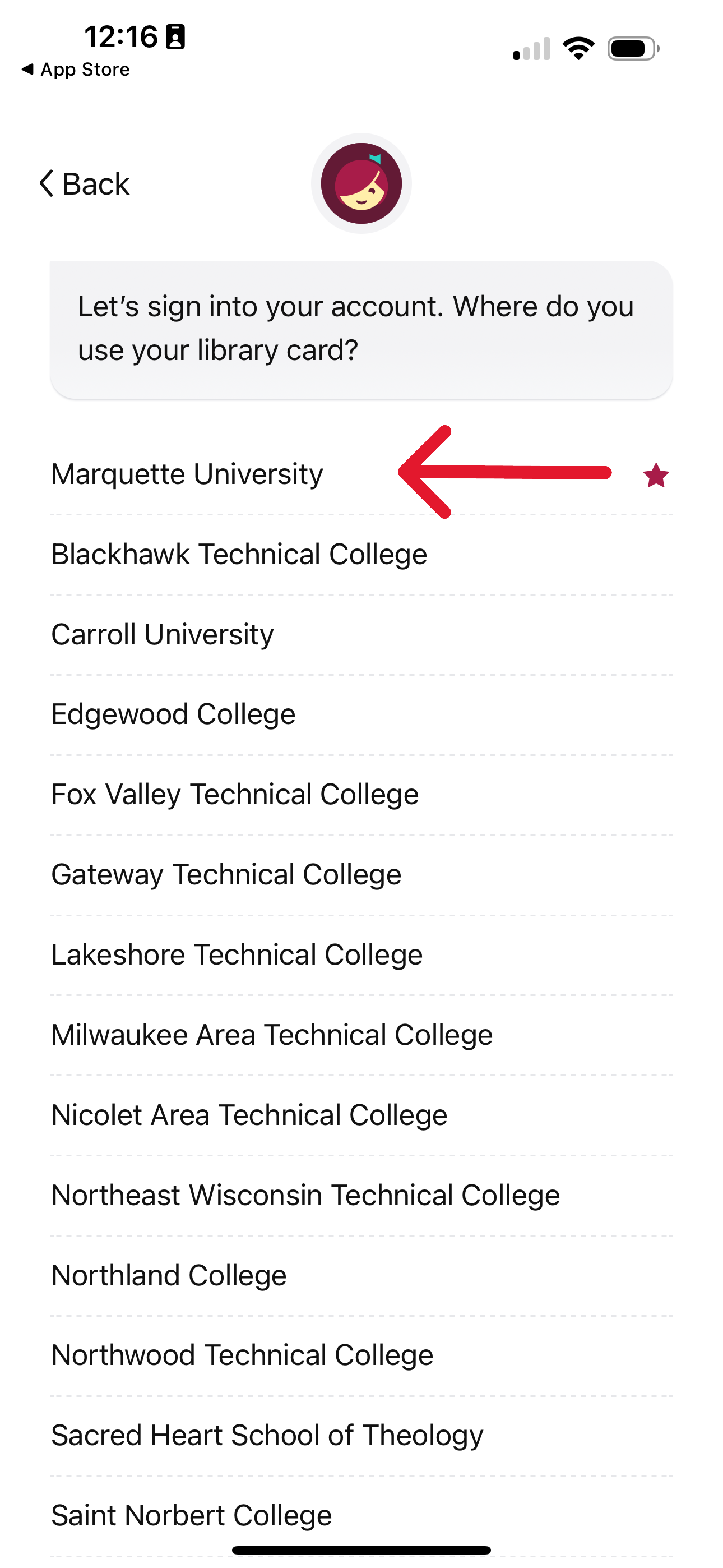Choose Milwaukee Area Technical College
Screen dimensions: 723x1568
[272, 1035]
